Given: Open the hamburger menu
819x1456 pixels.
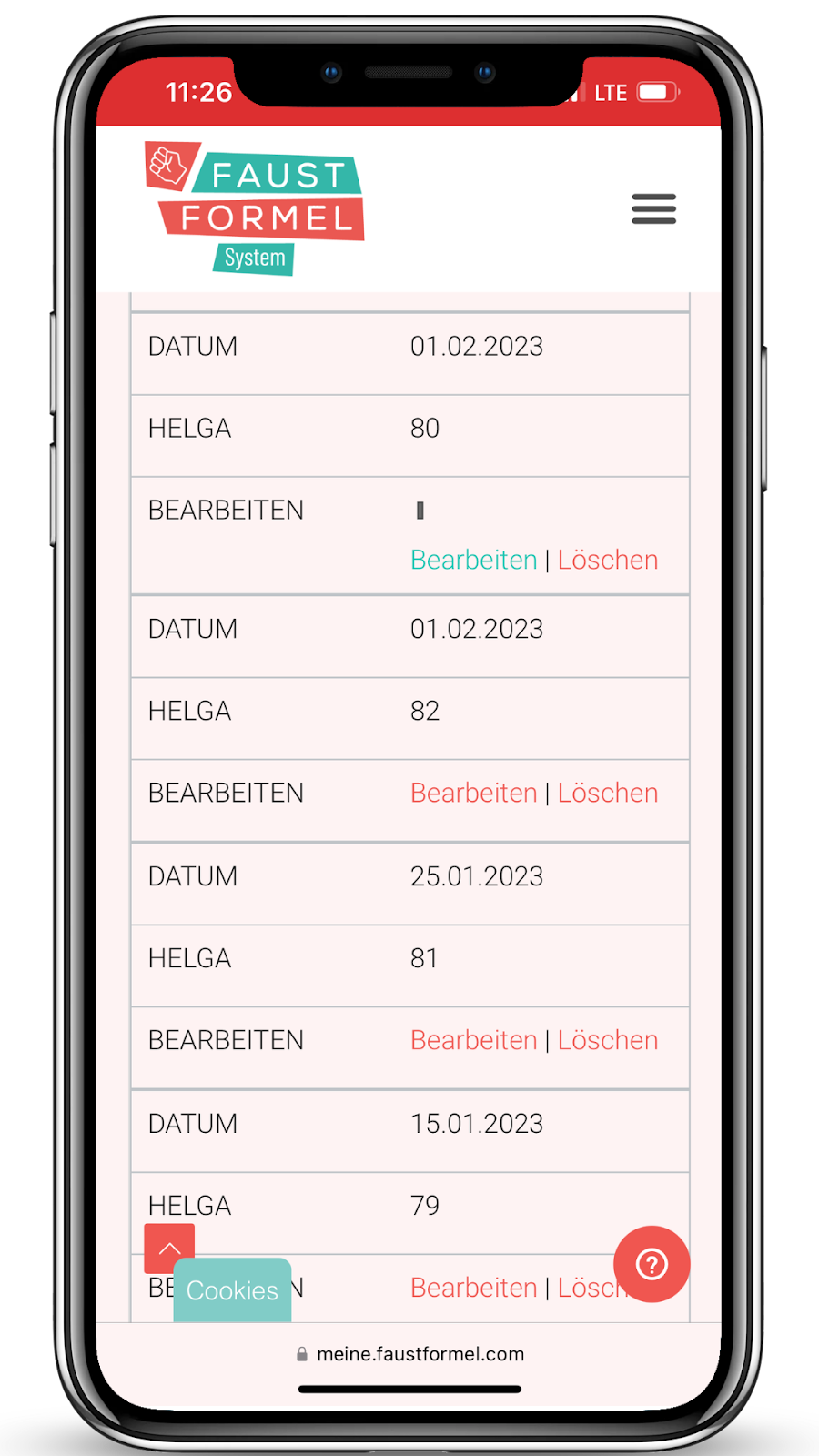Looking at the screenshot, I should point(653,208).
